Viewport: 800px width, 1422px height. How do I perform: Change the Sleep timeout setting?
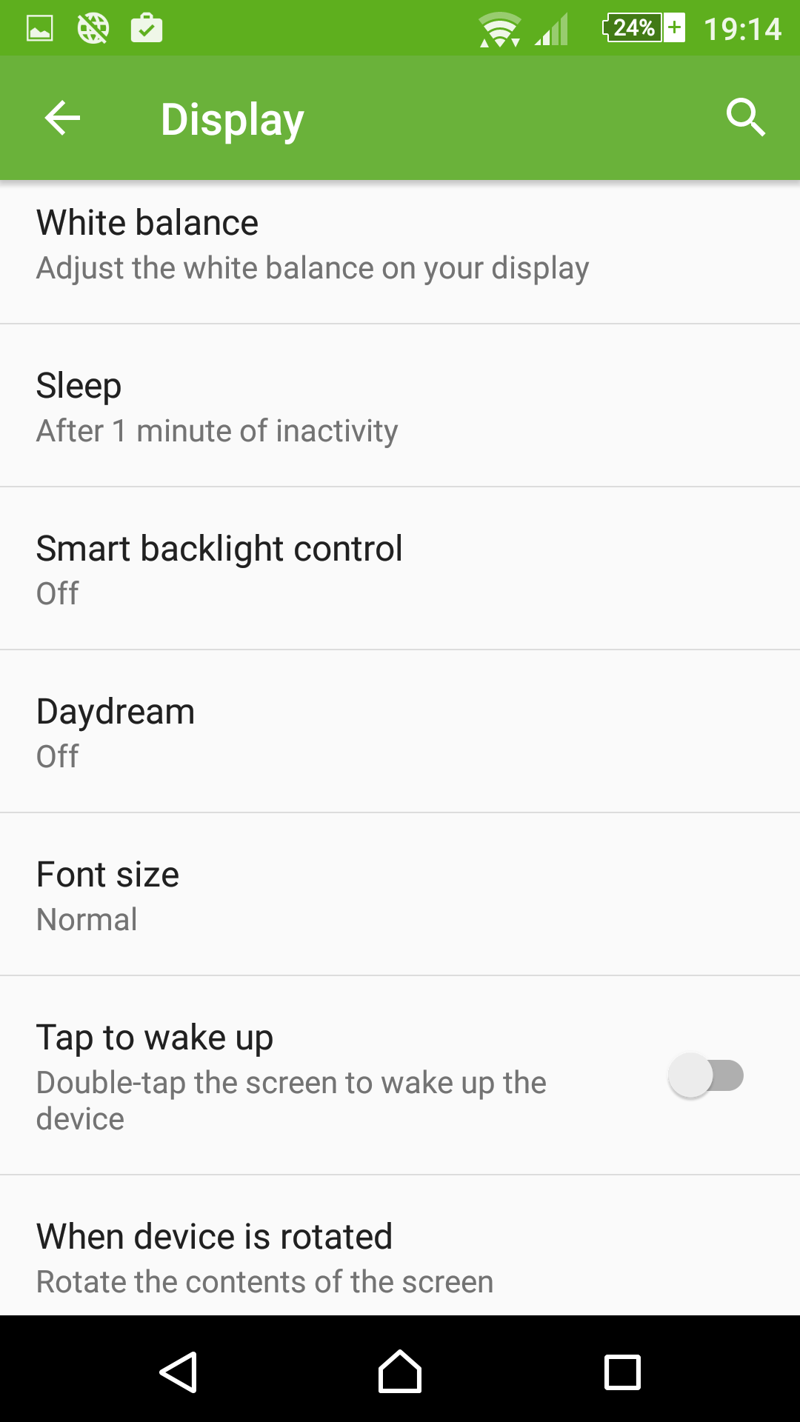tap(217, 407)
